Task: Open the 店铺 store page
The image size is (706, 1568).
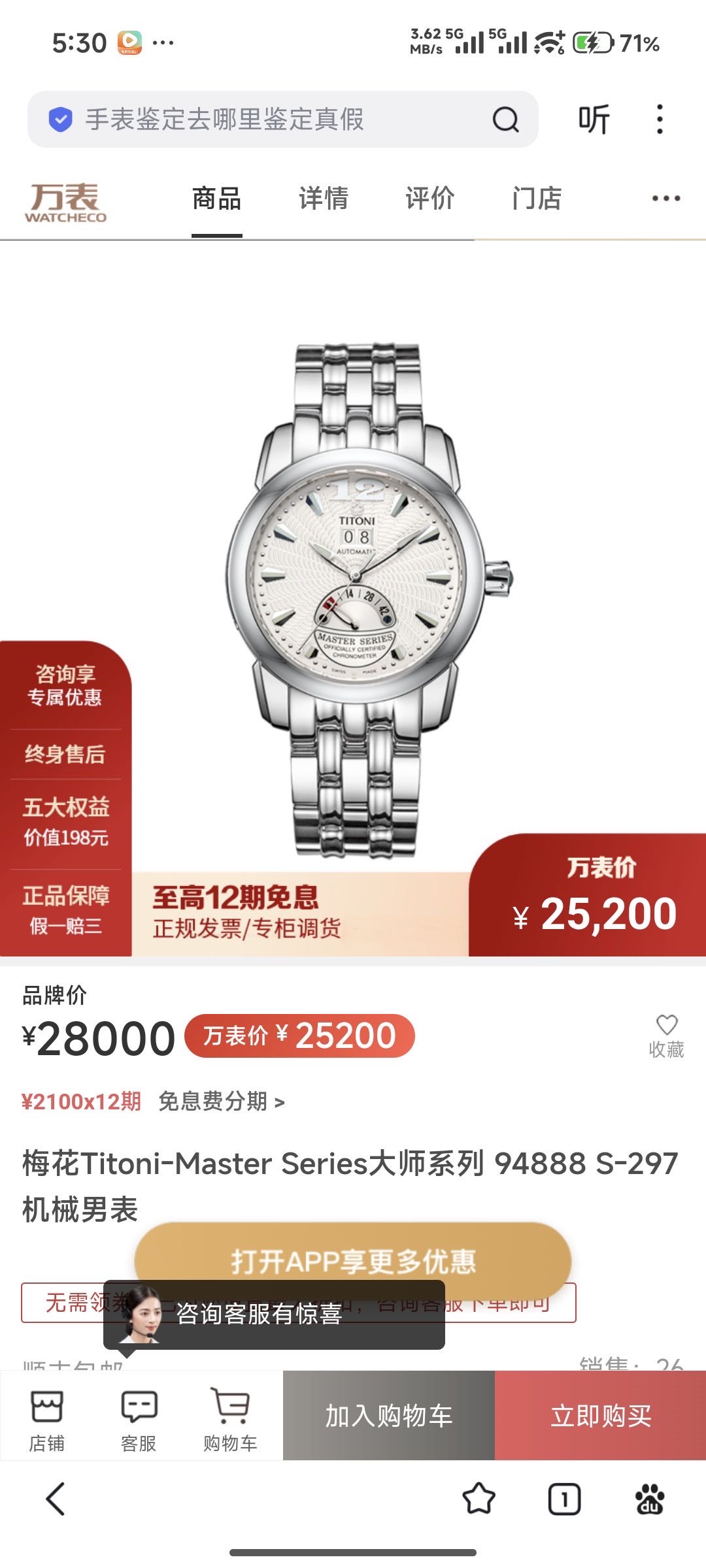Action: [x=47, y=1416]
